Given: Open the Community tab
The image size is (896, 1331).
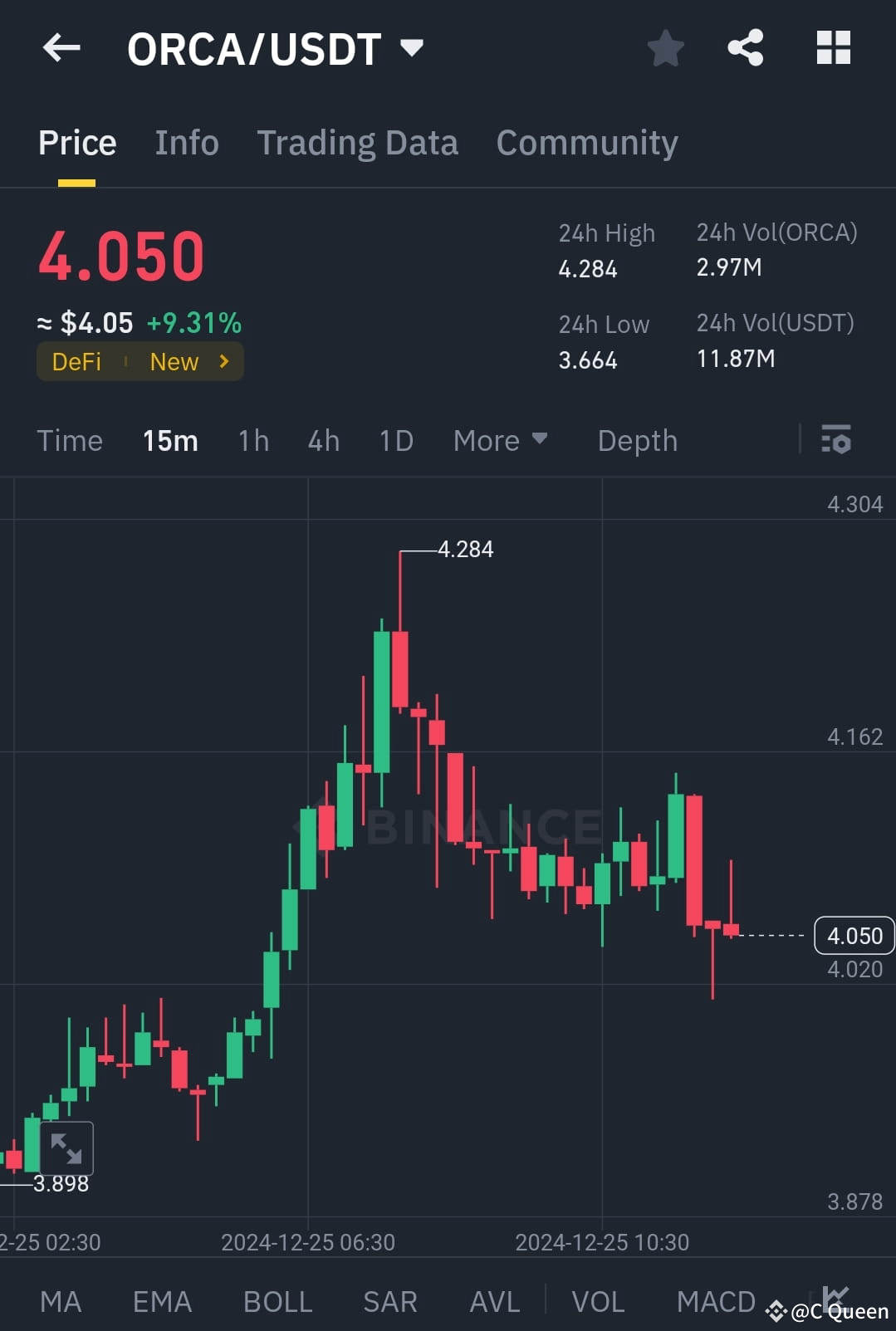Looking at the screenshot, I should pos(586,142).
